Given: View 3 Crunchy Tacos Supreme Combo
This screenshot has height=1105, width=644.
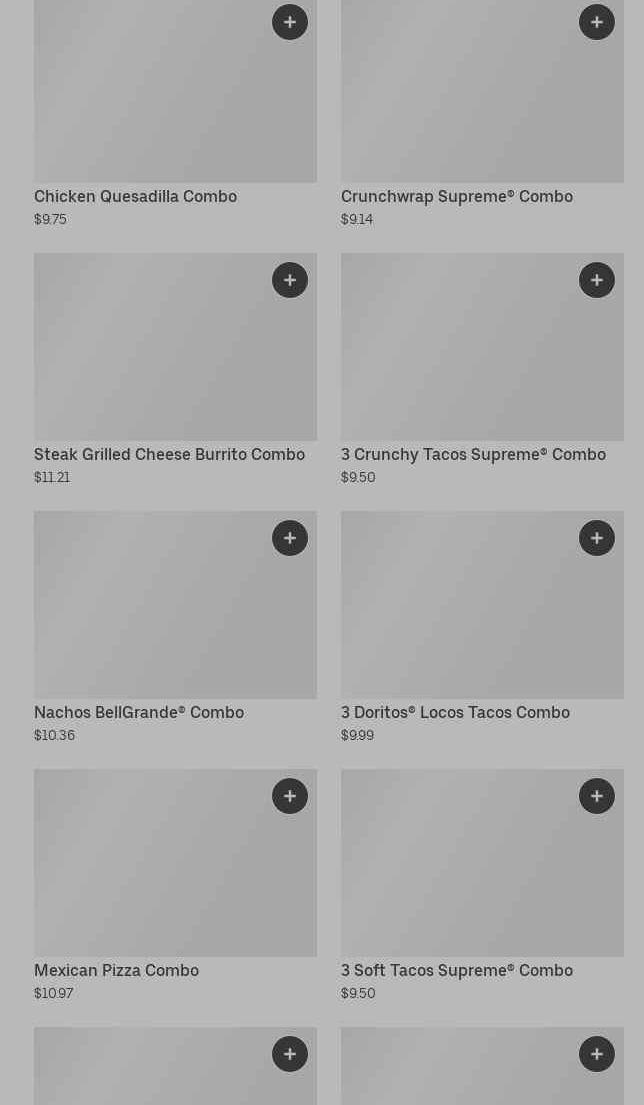Looking at the screenshot, I should pyautogui.click(x=472, y=455).
